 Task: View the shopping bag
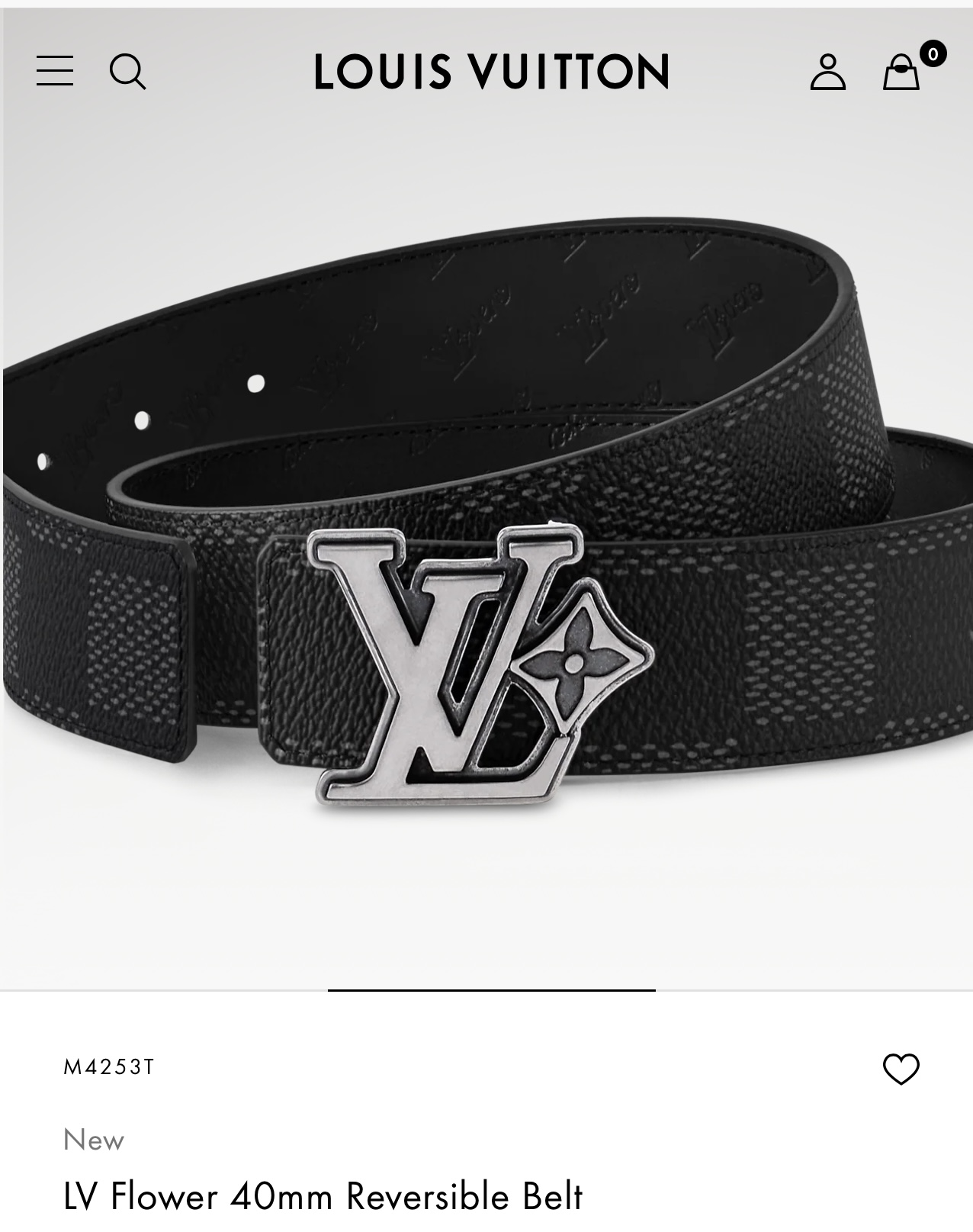coord(901,72)
